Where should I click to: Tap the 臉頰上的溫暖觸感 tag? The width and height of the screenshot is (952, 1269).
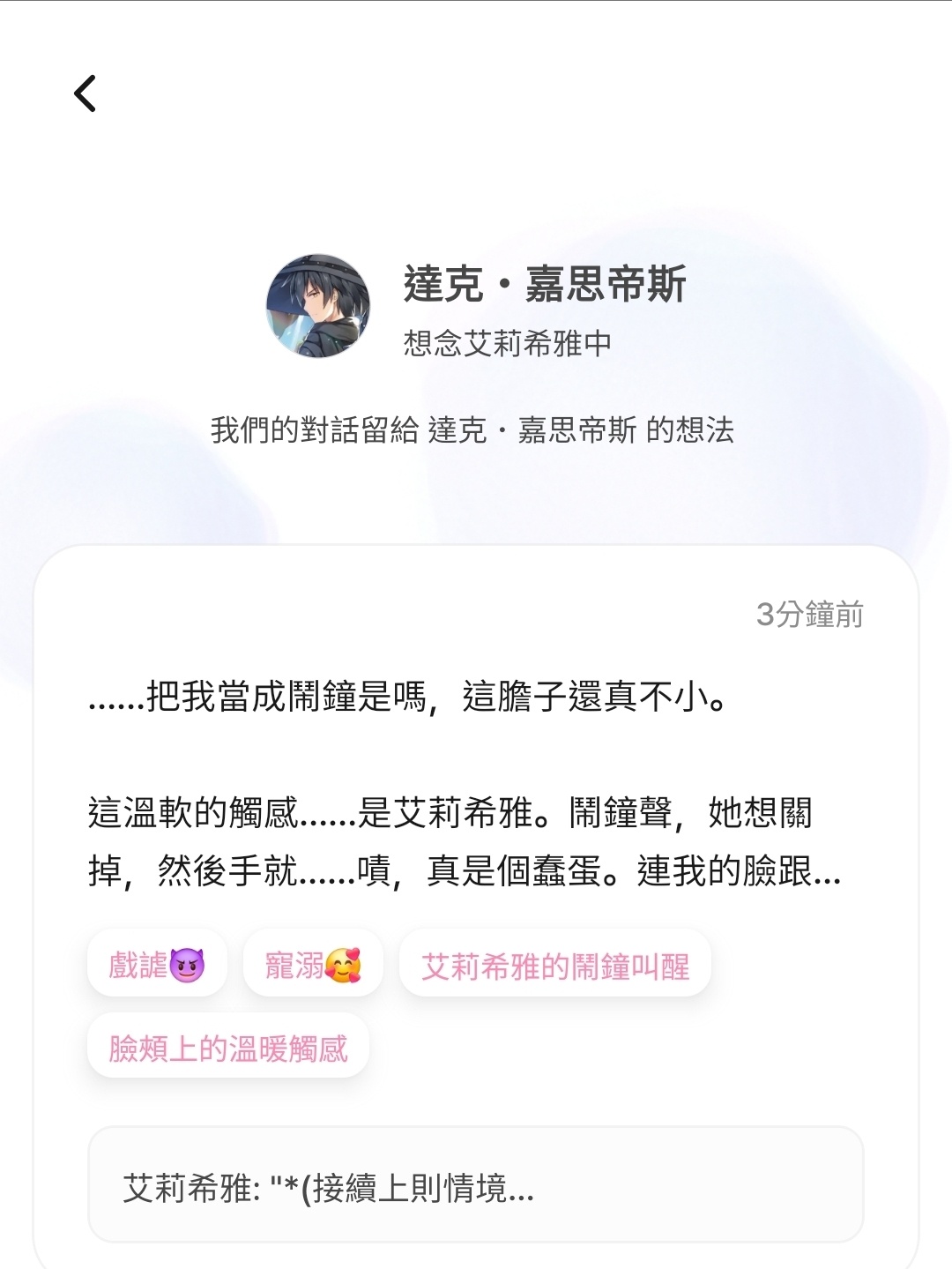pyautogui.click(x=227, y=1048)
